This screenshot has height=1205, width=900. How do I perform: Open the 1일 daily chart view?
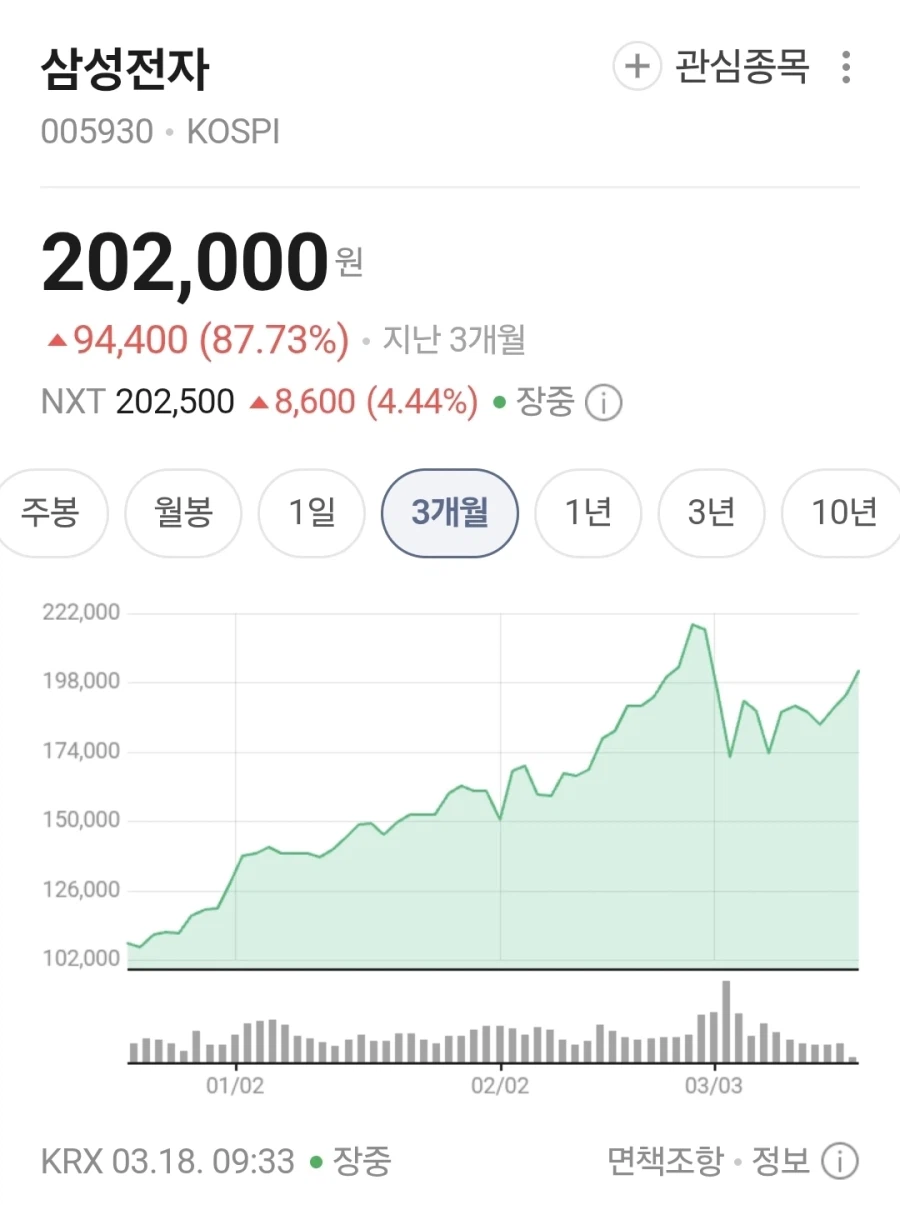(x=311, y=512)
